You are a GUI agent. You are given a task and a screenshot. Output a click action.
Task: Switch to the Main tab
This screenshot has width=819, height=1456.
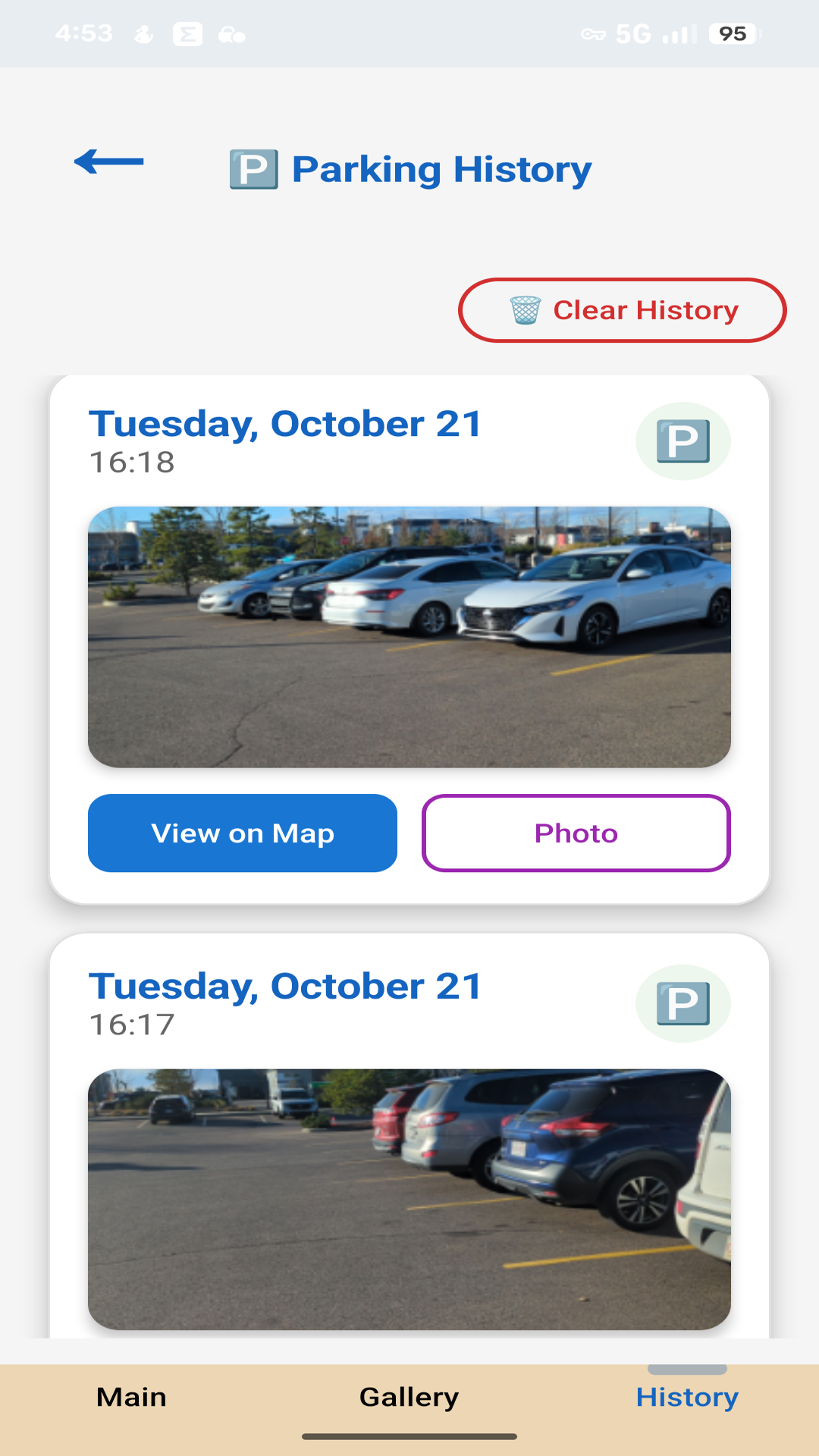coord(130,1396)
